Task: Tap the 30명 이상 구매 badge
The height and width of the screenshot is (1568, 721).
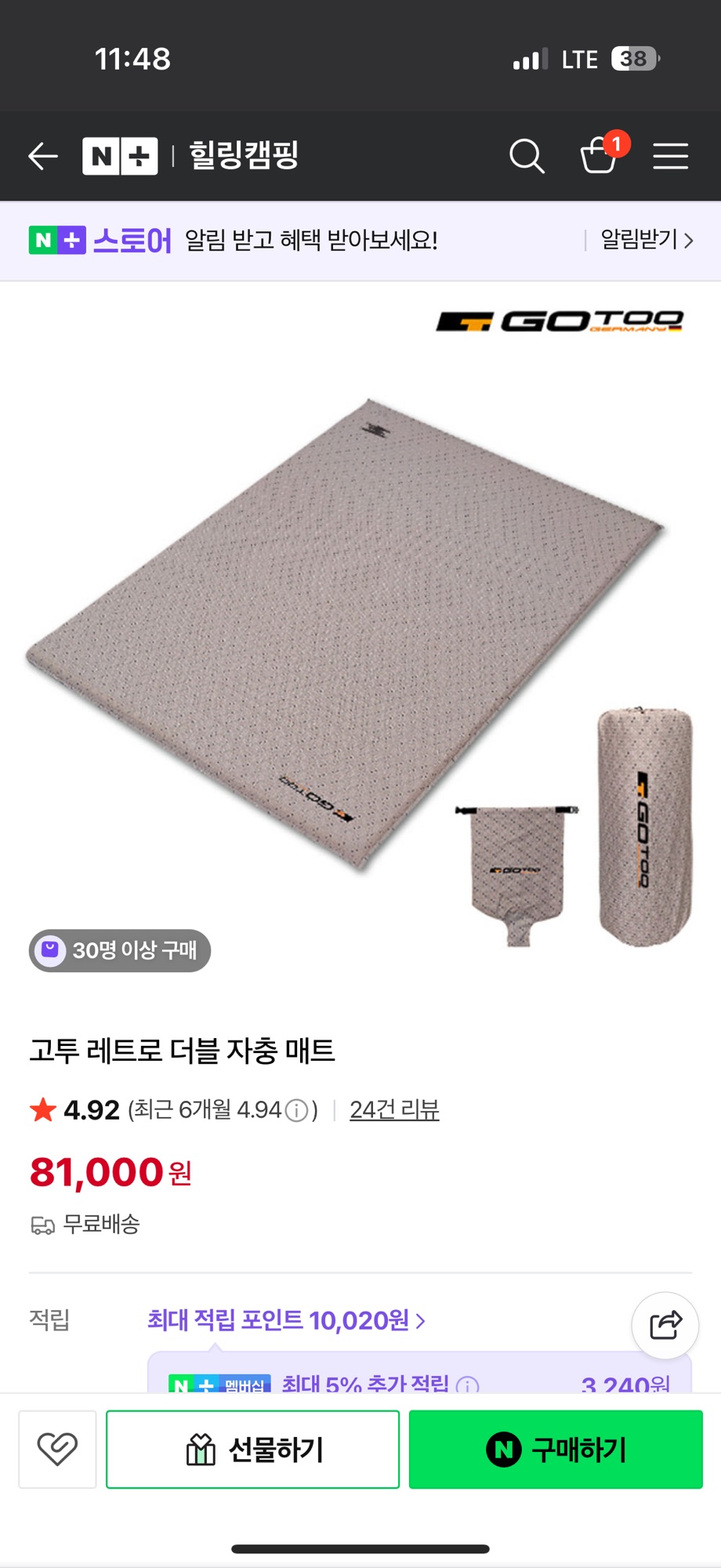Action: click(x=119, y=951)
